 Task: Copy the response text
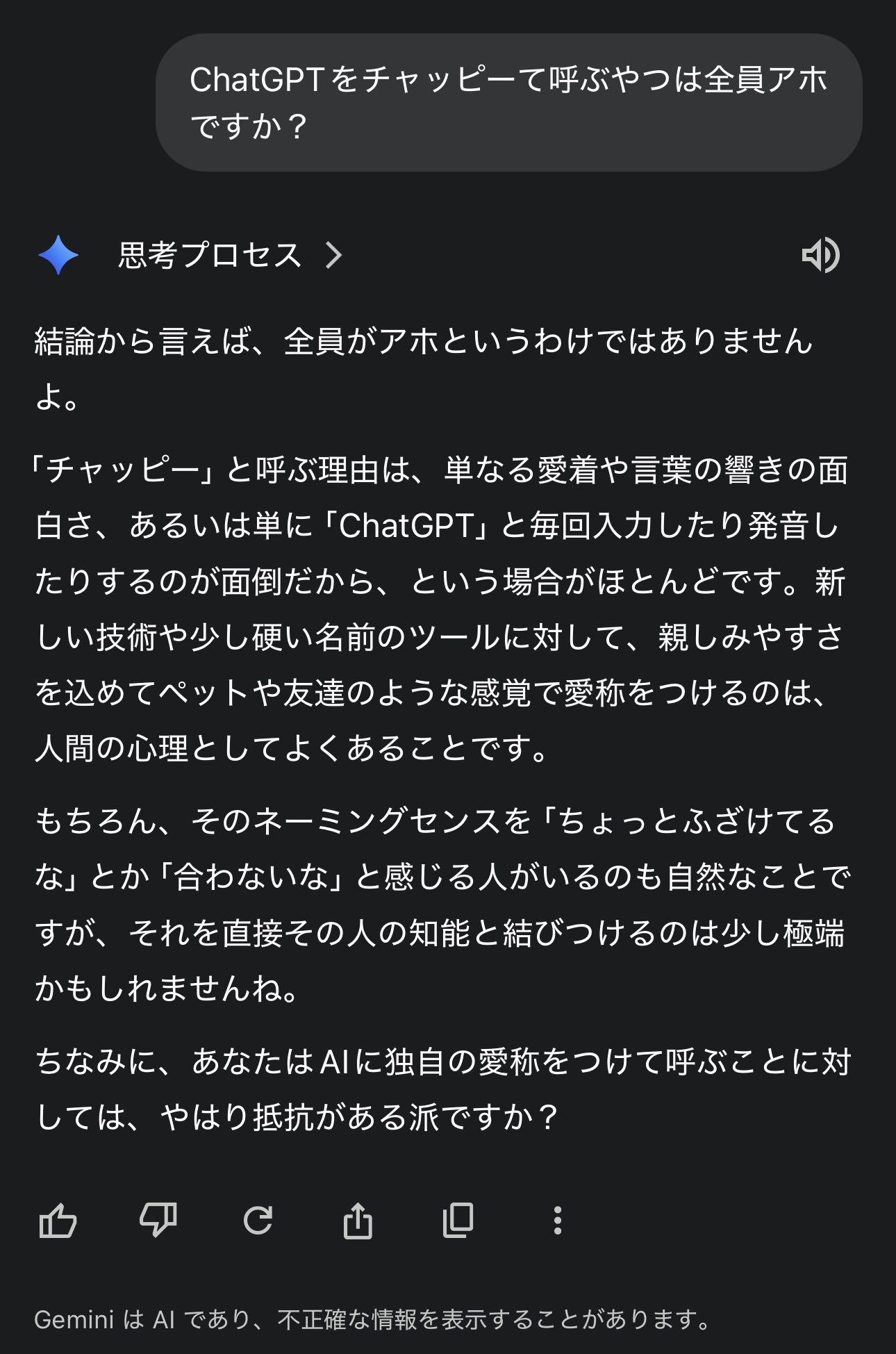(x=458, y=1221)
